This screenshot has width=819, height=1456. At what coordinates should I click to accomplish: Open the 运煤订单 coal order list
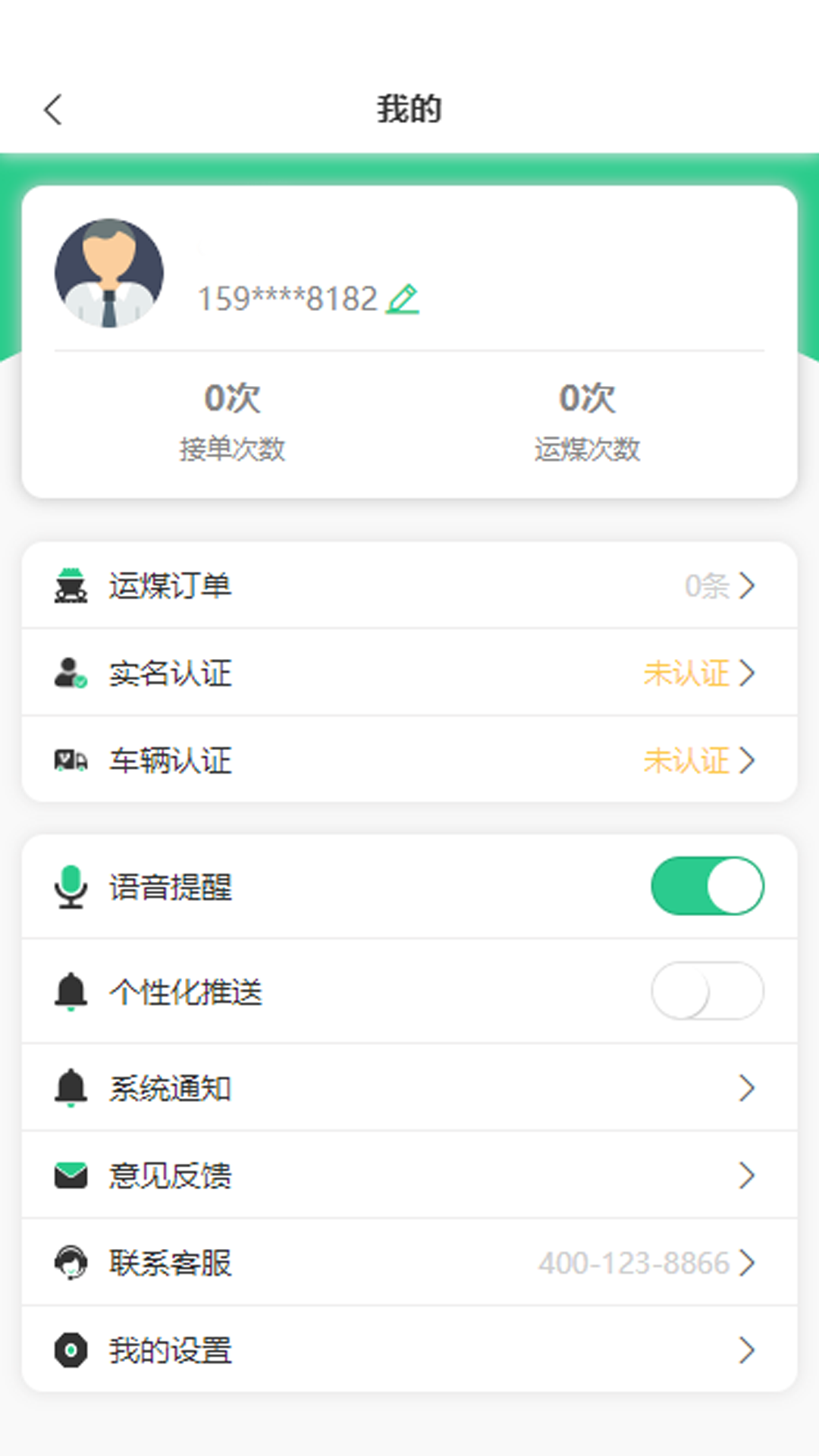tap(409, 585)
